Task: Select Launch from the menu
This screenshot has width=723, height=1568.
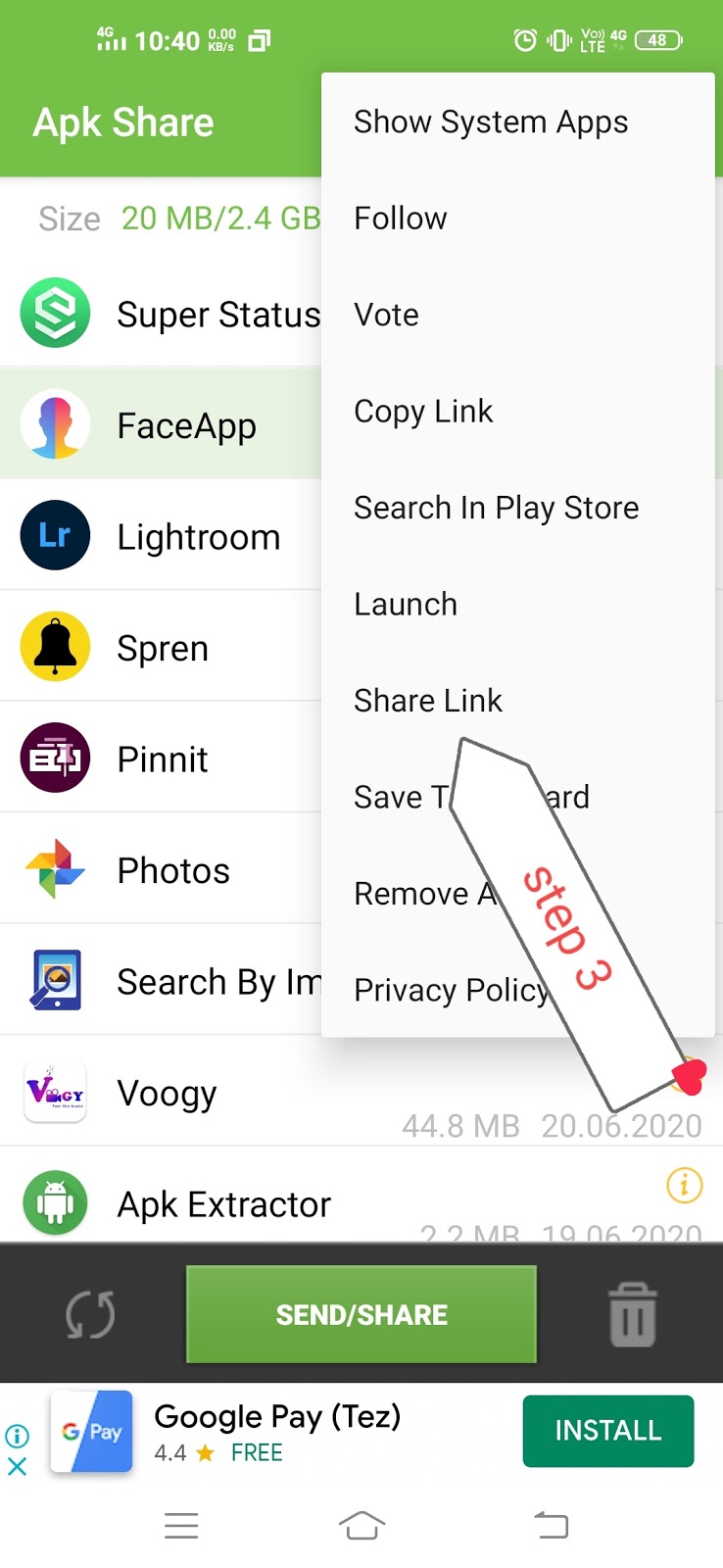Action: pos(406,605)
